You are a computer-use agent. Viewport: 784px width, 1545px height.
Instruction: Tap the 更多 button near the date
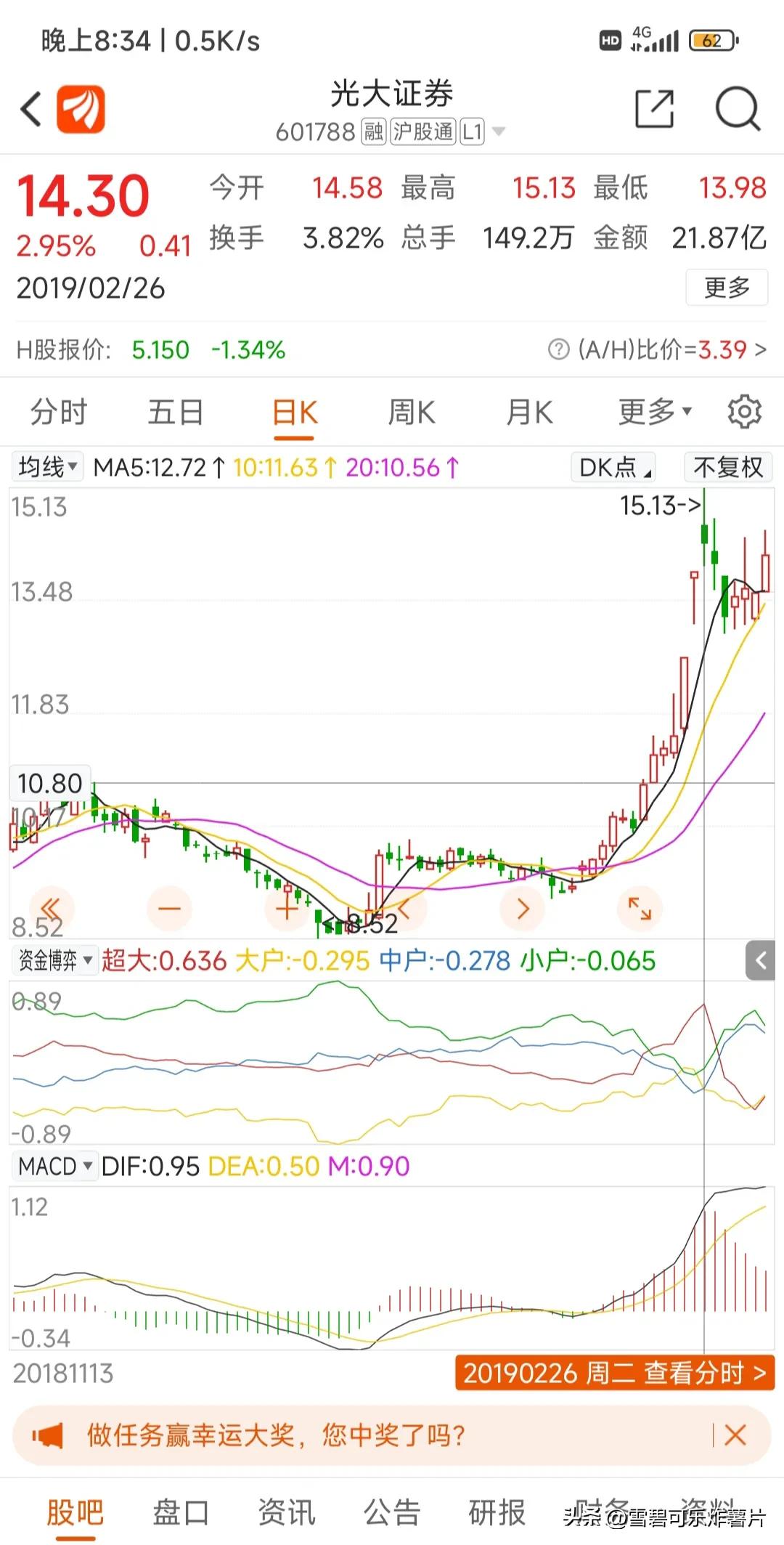(727, 288)
